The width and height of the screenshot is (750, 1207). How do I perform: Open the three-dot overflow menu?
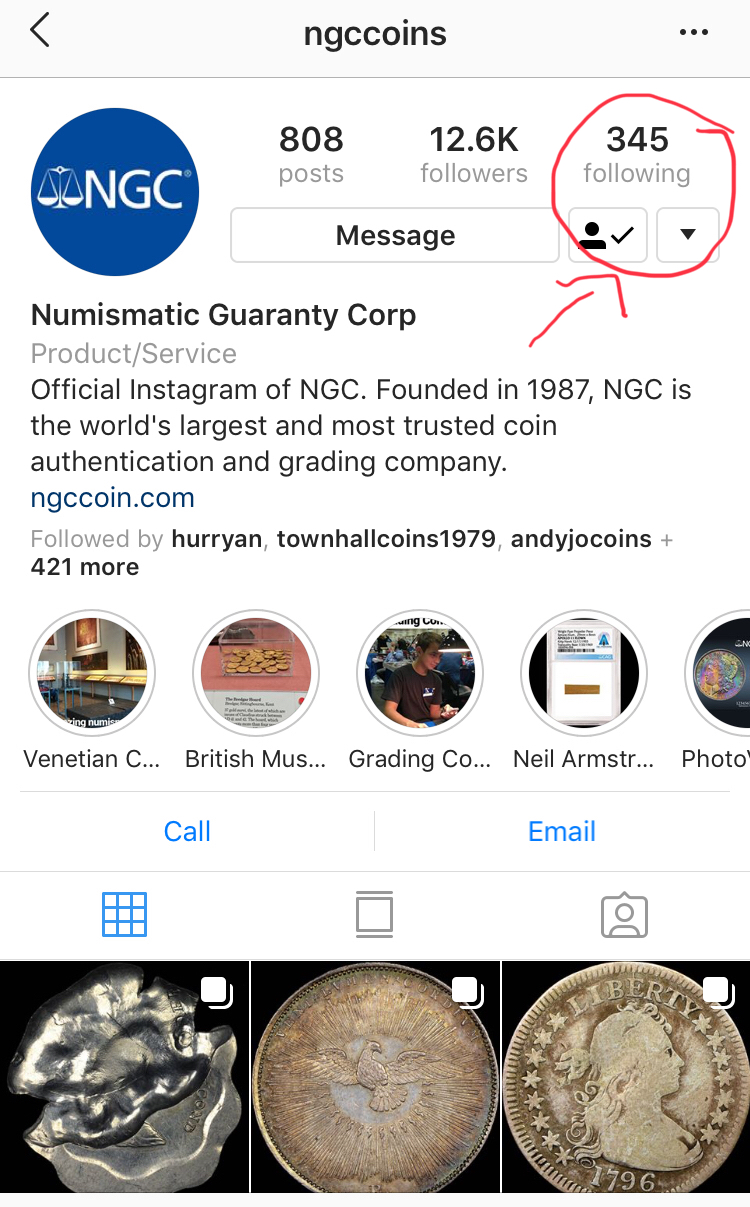coord(693,33)
